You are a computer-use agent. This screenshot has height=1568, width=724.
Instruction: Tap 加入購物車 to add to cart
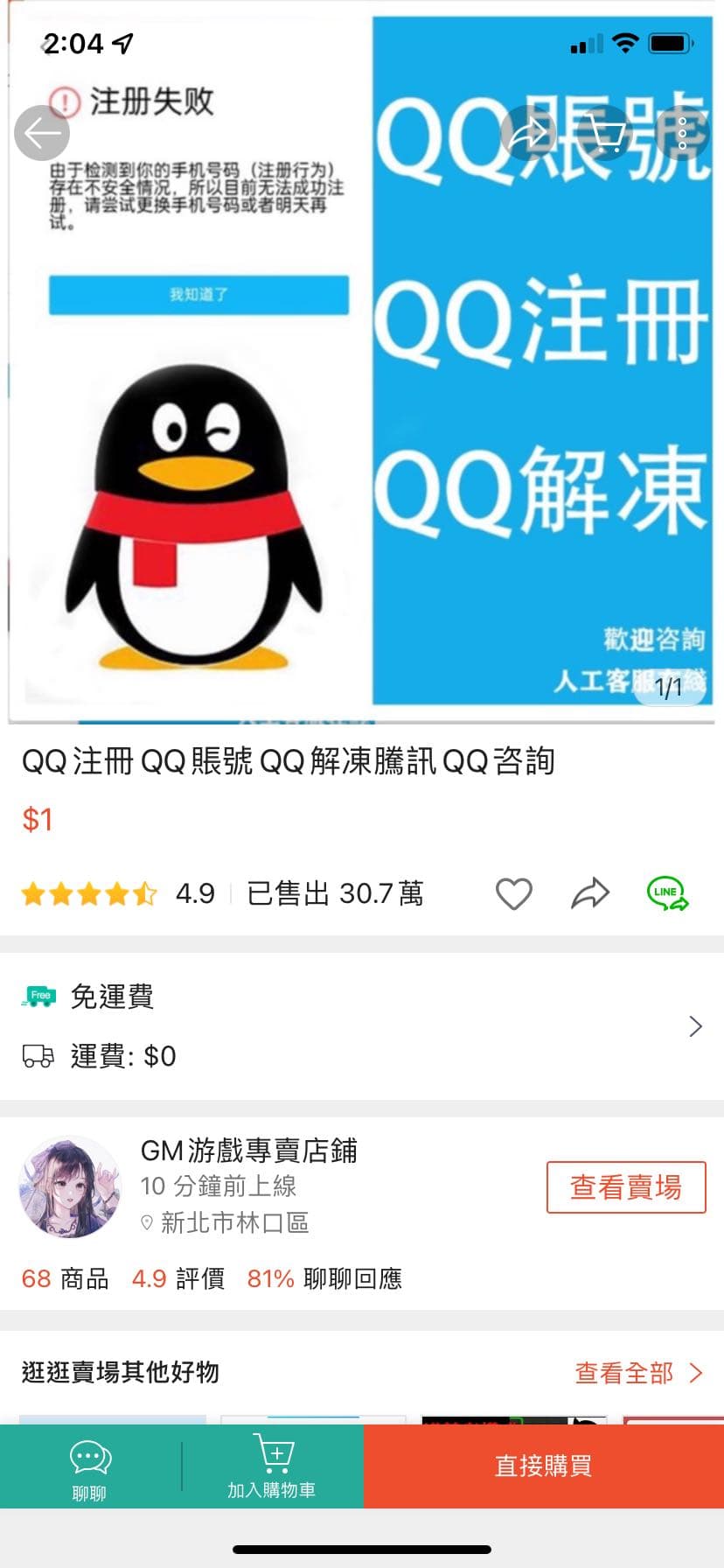(272, 1466)
